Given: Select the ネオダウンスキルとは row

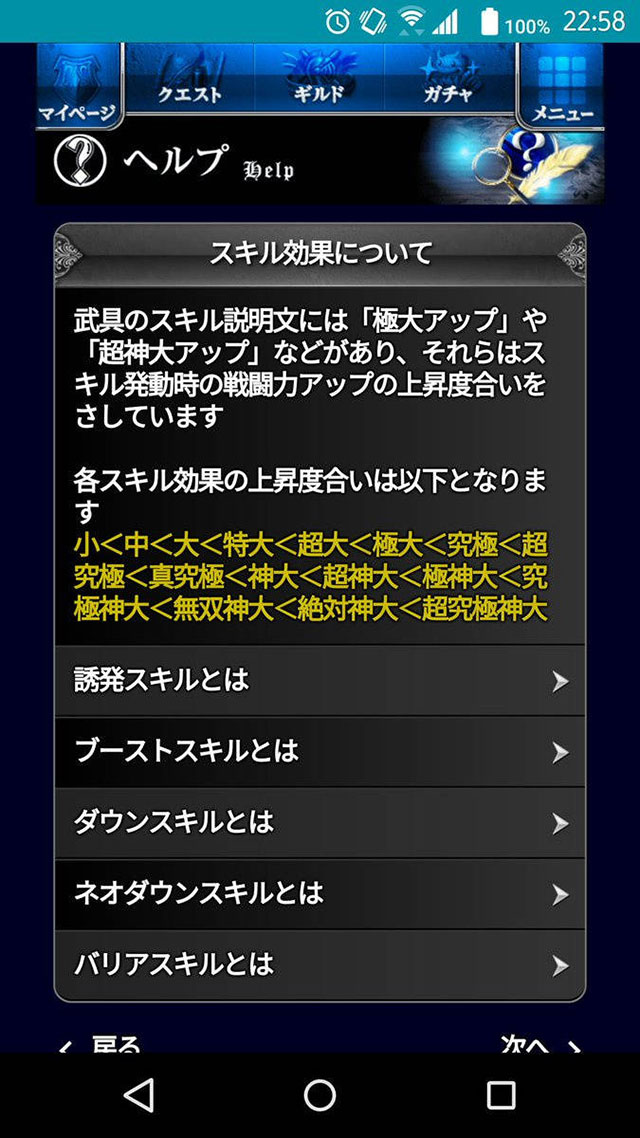Looking at the screenshot, I should point(320,894).
